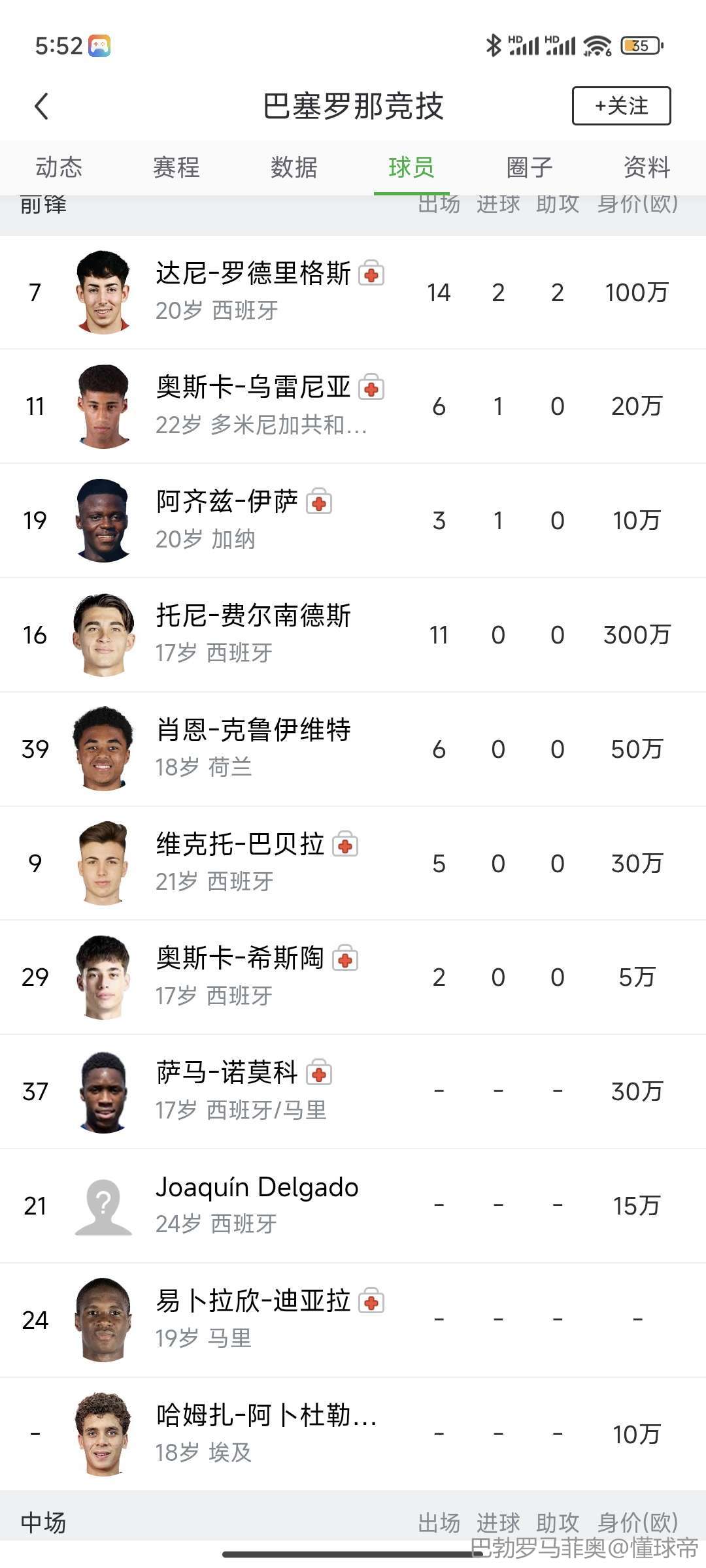Open the 数据 tab
The image size is (706, 1568).
294,167
